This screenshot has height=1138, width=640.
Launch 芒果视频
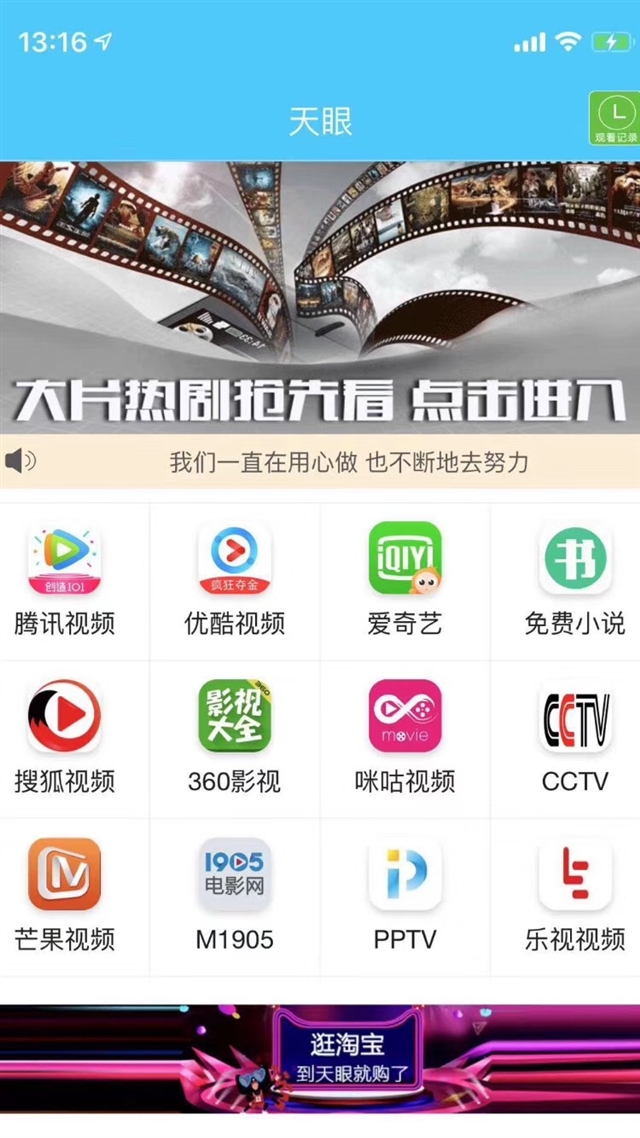click(65, 896)
